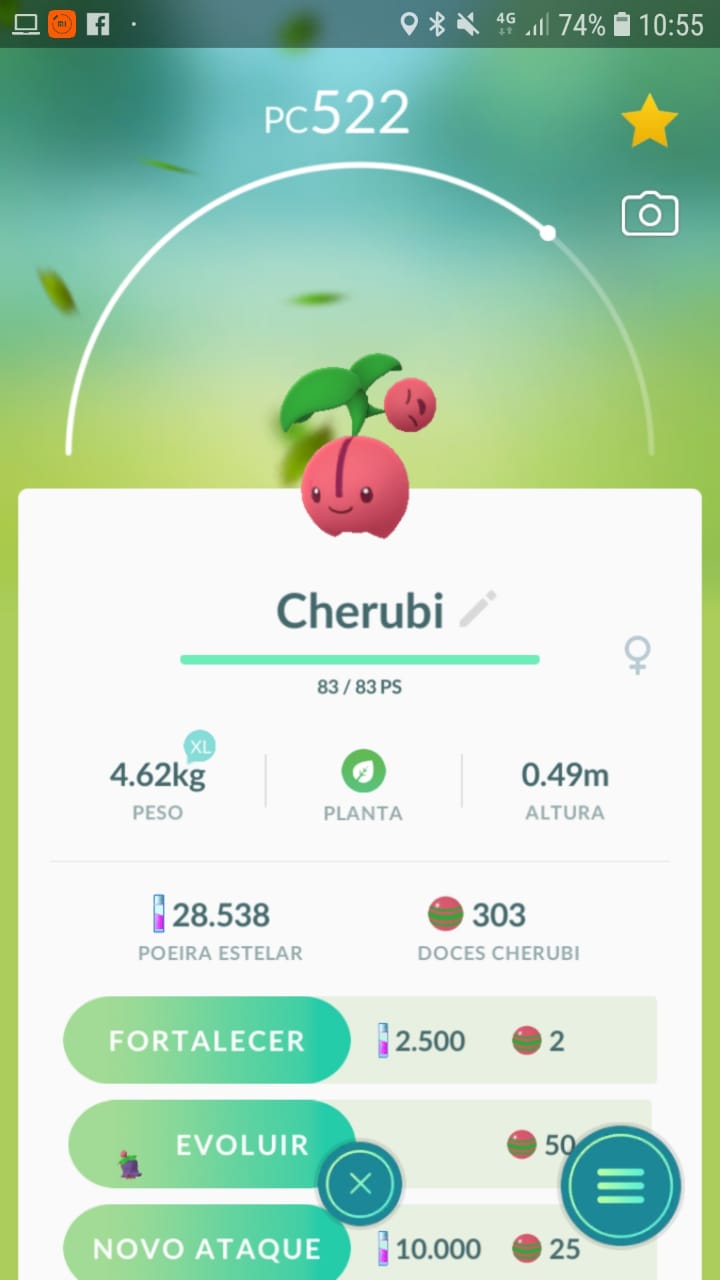
Task: Tap FORTALECER to power up Cherubi
Action: [207, 1041]
